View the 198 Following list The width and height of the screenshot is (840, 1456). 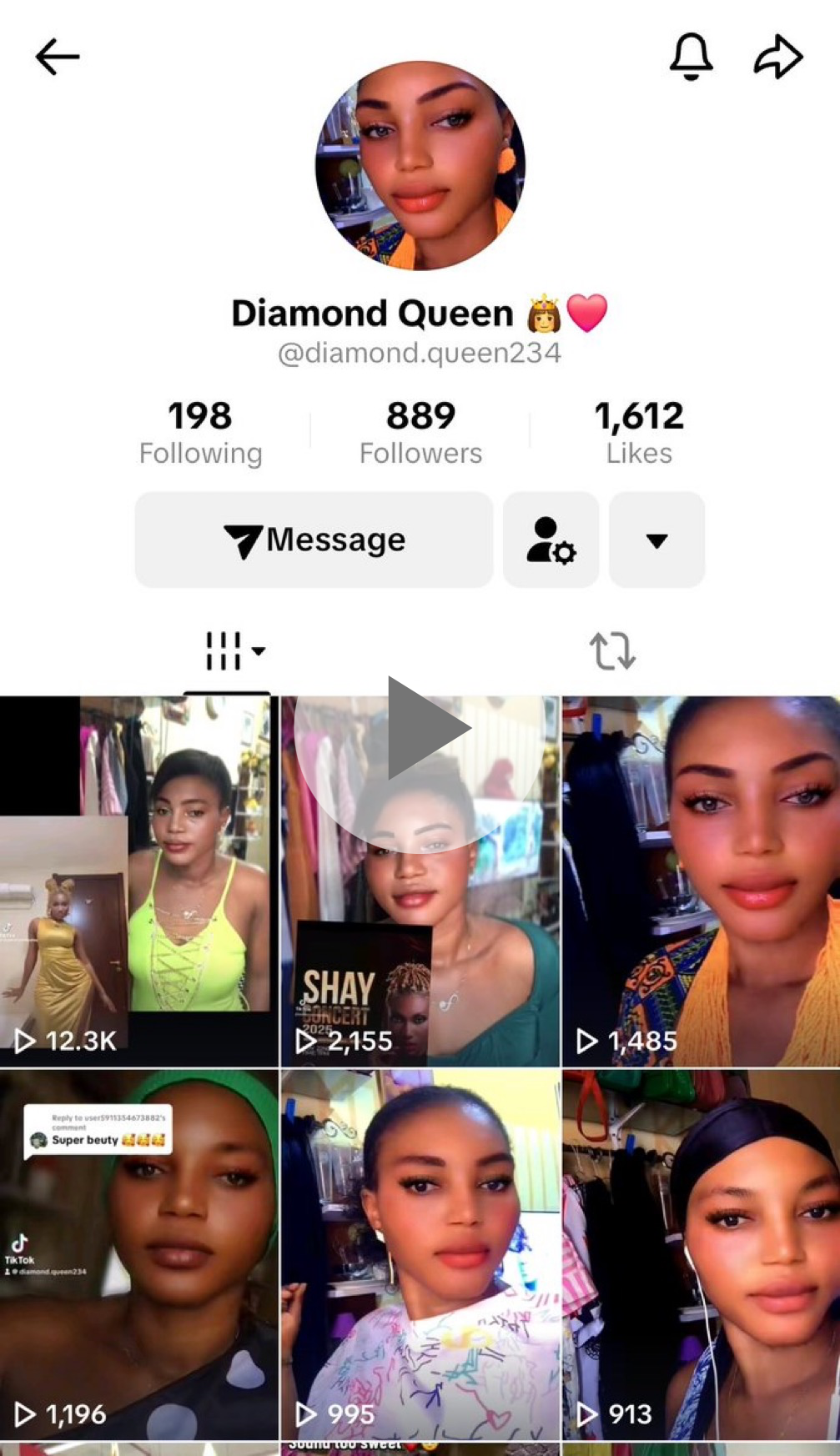click(x=200, y=432)
